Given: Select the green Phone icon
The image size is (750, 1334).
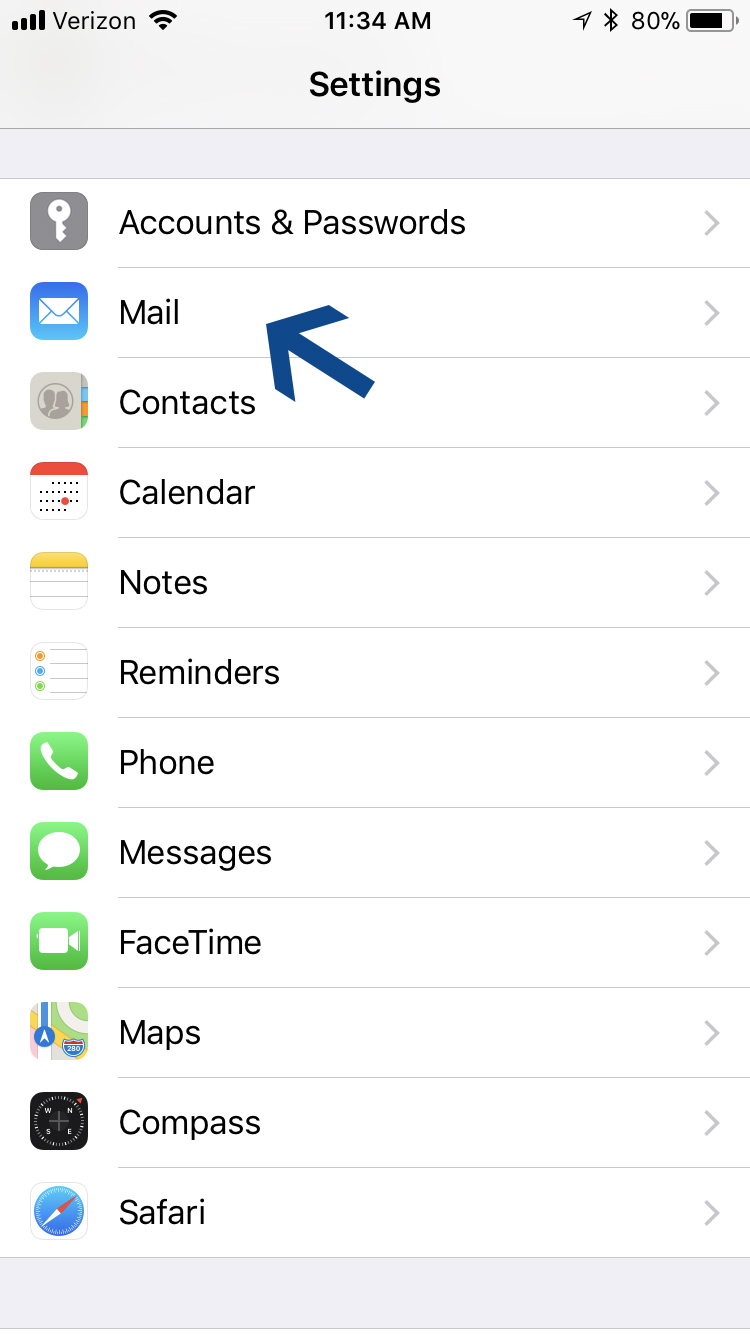Looking at the screenshot, I should [x=58, y=762].
